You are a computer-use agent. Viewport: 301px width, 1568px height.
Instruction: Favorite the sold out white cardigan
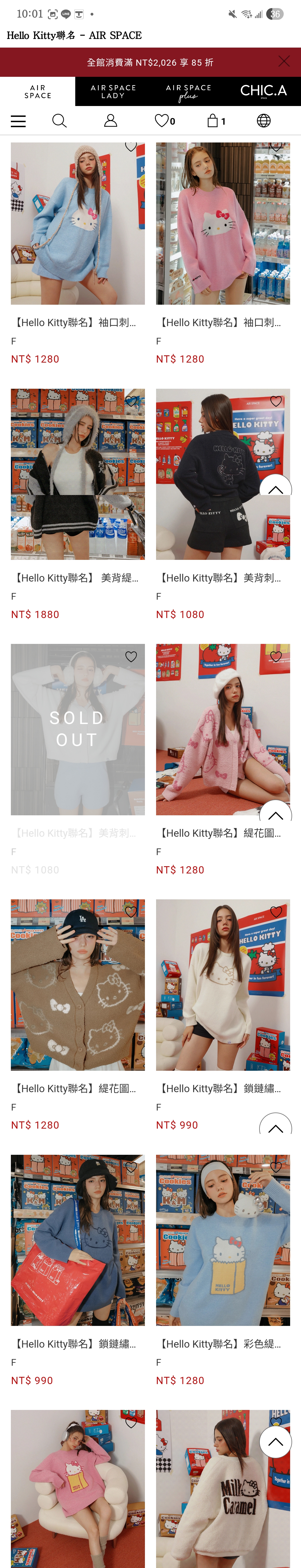[131, 657]
